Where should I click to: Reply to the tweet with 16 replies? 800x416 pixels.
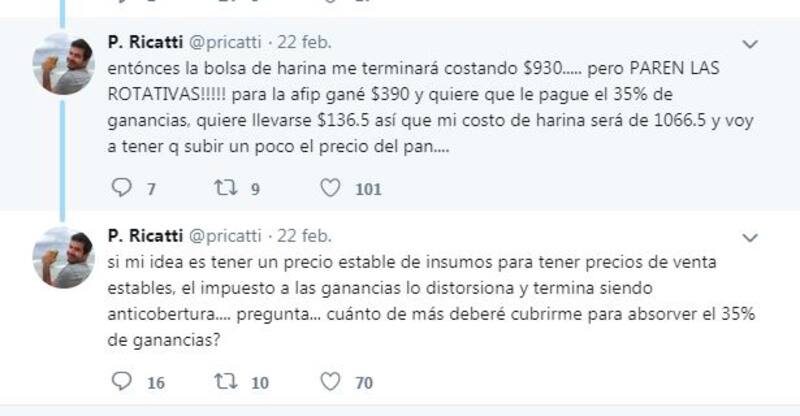point(121,381)
